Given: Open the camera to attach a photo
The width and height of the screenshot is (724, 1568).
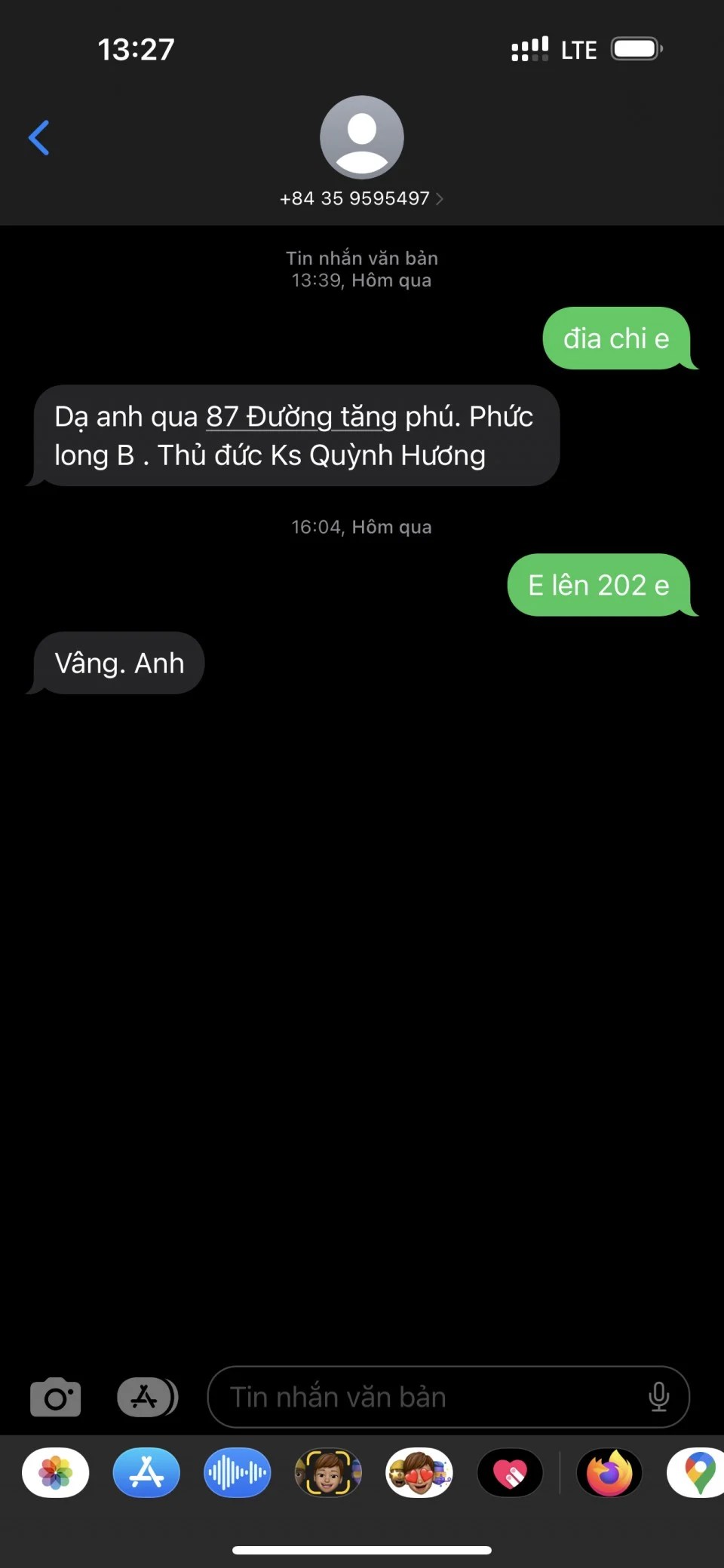Looking at the screenshot, I should pos(56,1397).
